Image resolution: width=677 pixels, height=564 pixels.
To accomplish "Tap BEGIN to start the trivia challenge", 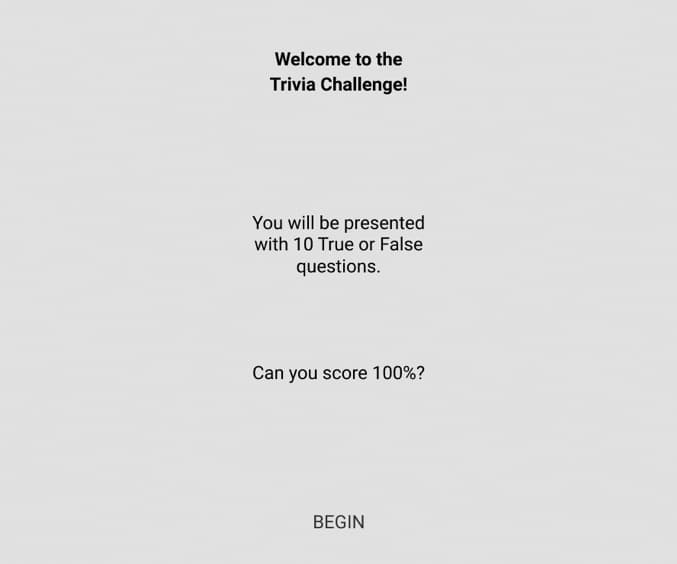I will point(338,522).
